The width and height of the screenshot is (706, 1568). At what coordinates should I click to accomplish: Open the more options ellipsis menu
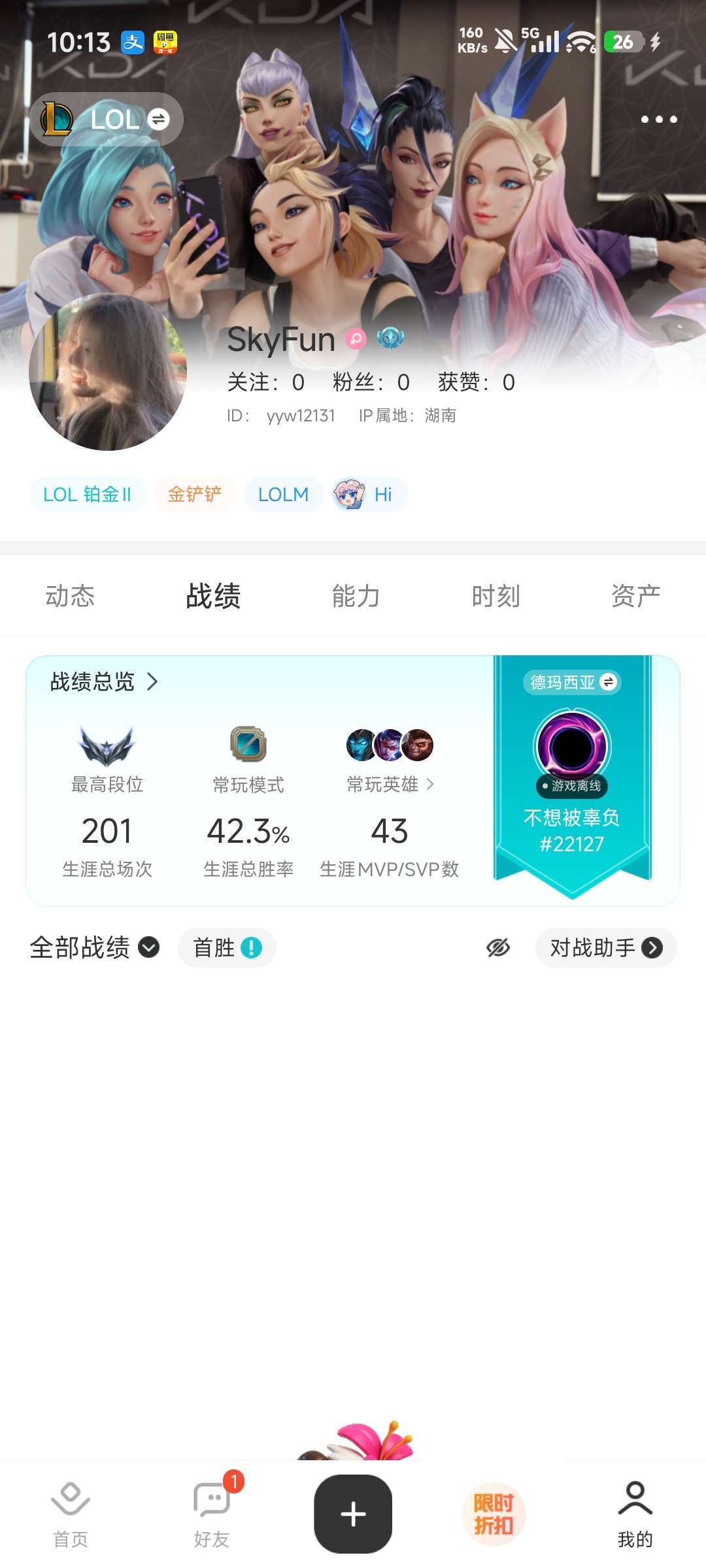660,119
